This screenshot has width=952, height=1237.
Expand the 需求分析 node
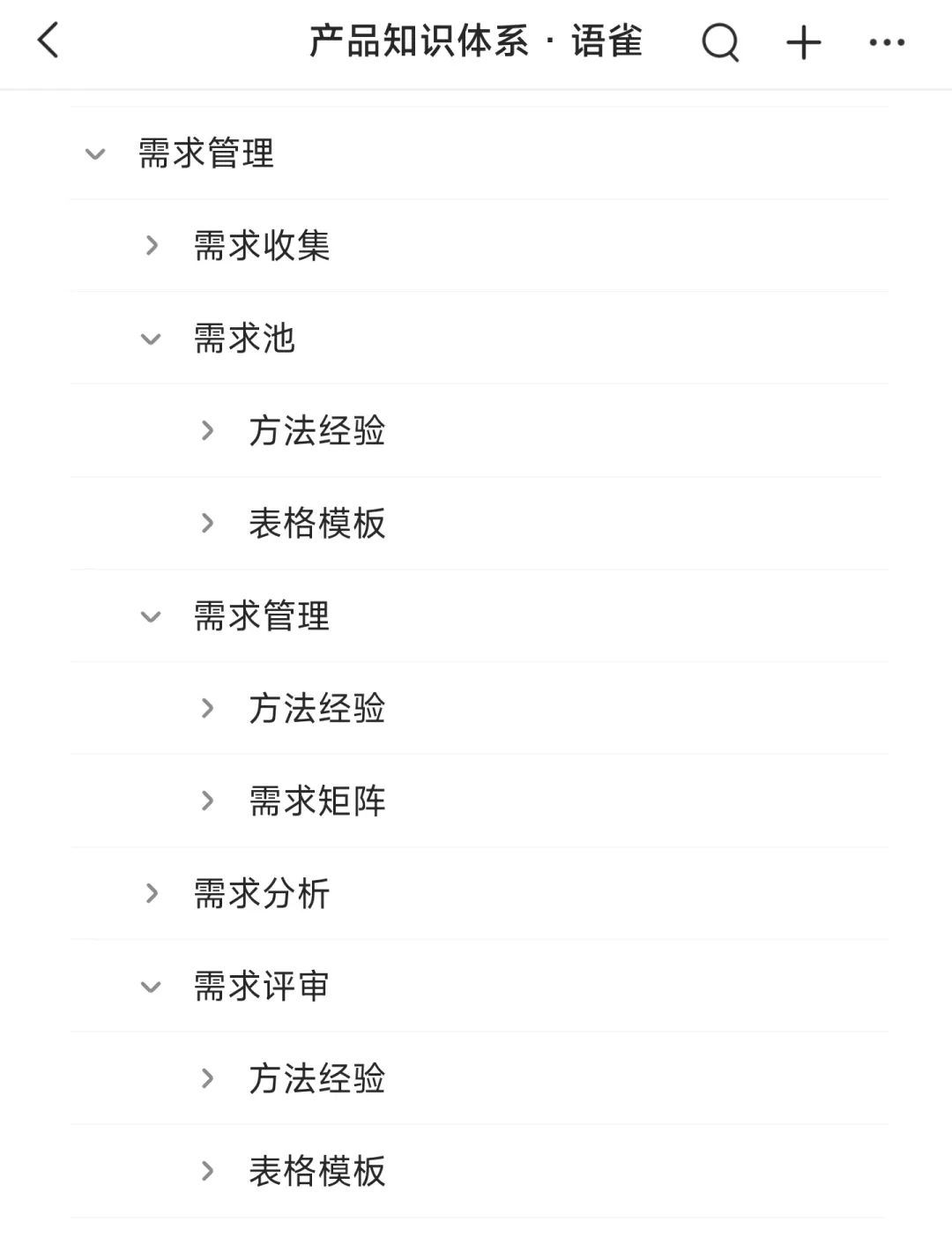(x=152, y=893)
